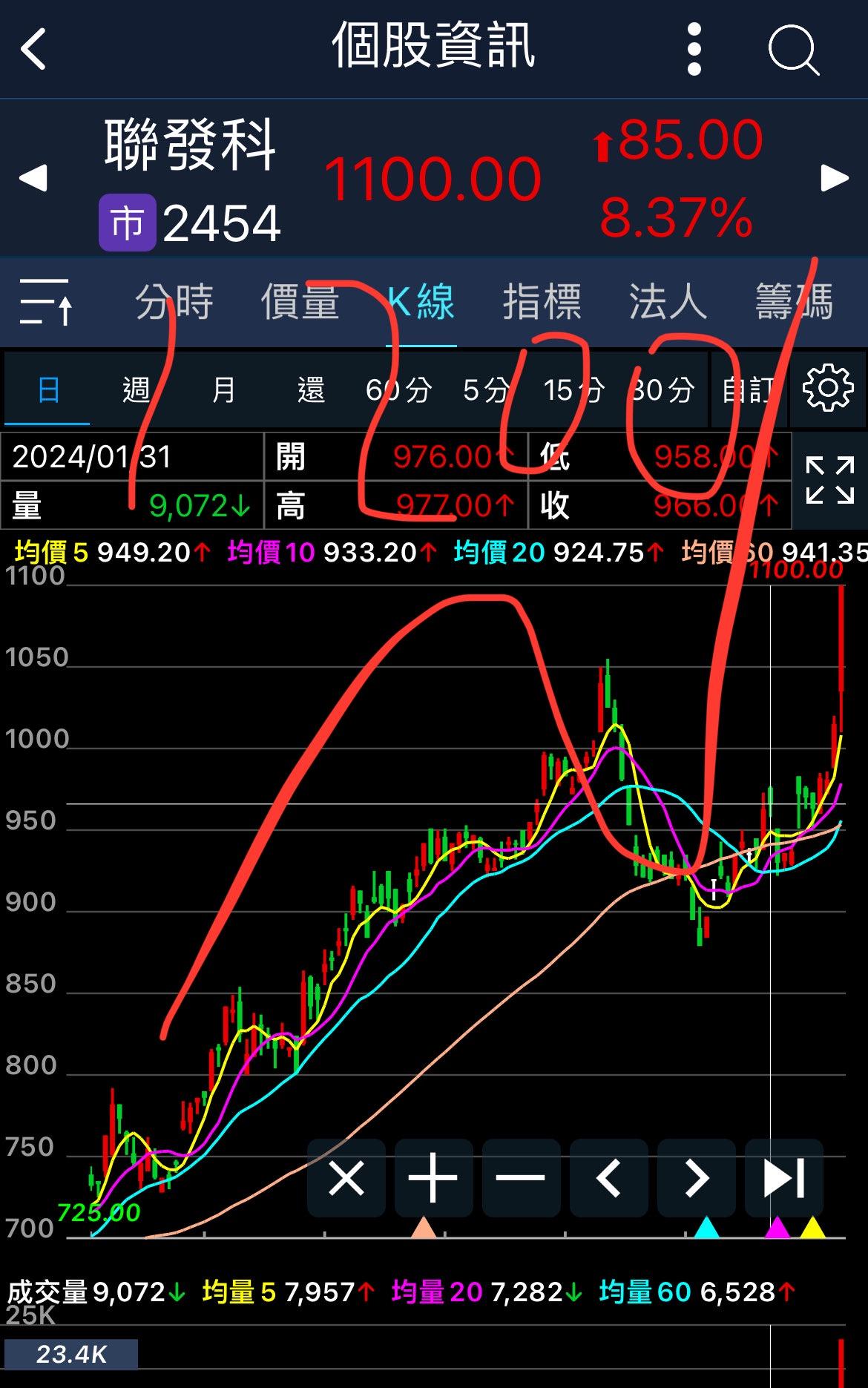Viewport: 868px width, 1388px height.
Task: Open chart settings gear icon
Action: [x=827, y=388]
